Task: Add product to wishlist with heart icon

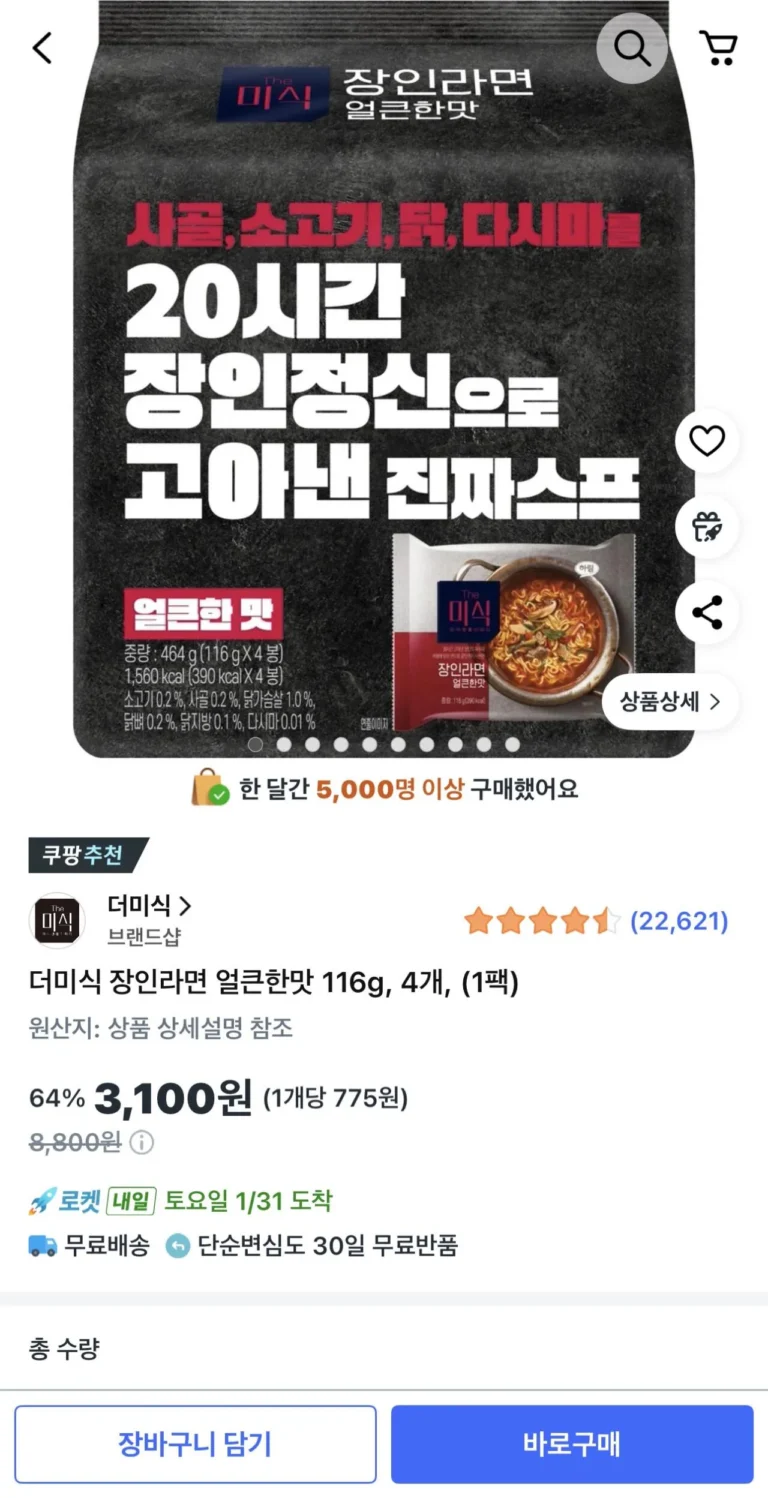Action: point(707,441)
